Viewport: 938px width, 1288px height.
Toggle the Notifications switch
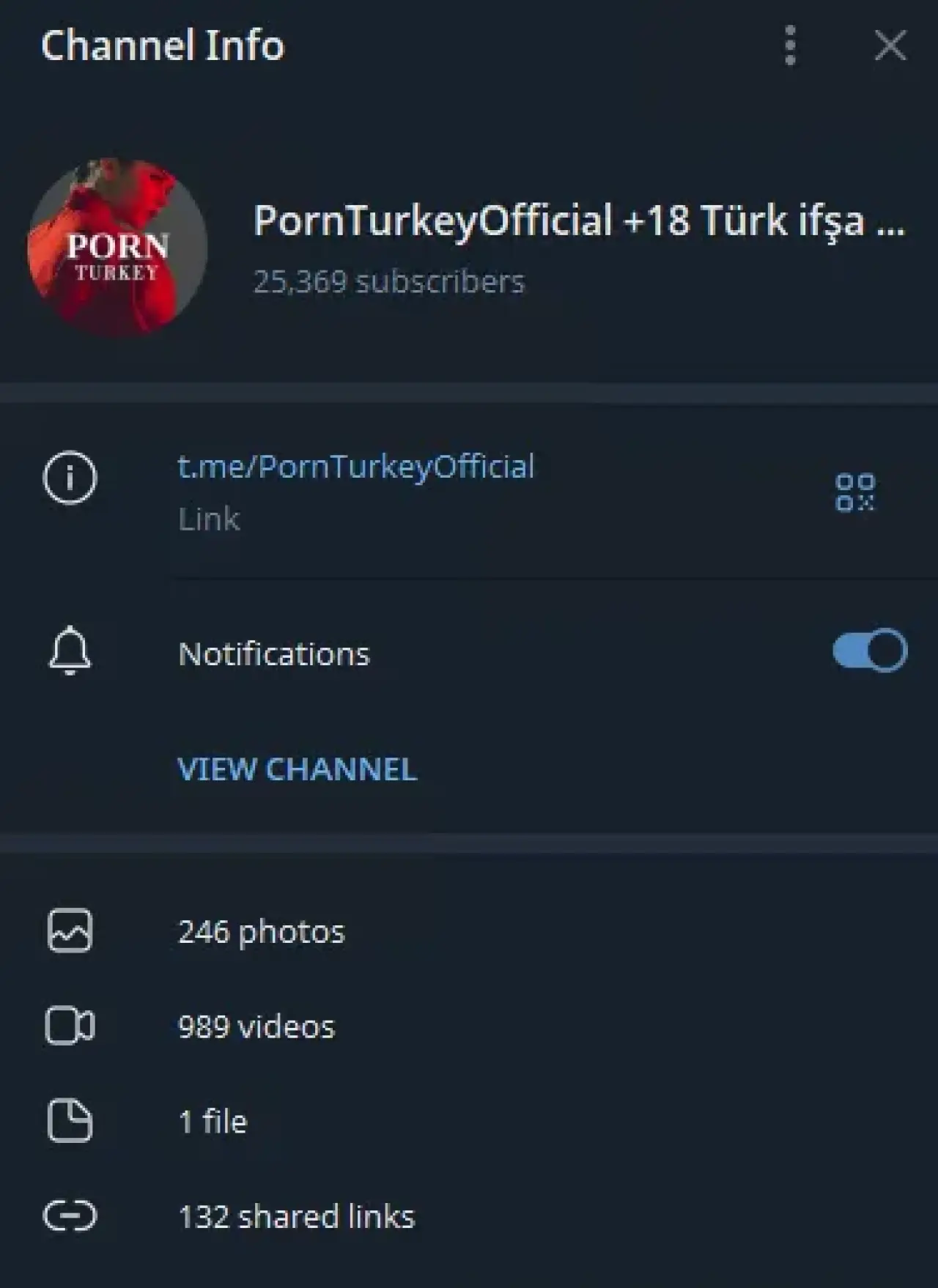[x=870, y=651]
